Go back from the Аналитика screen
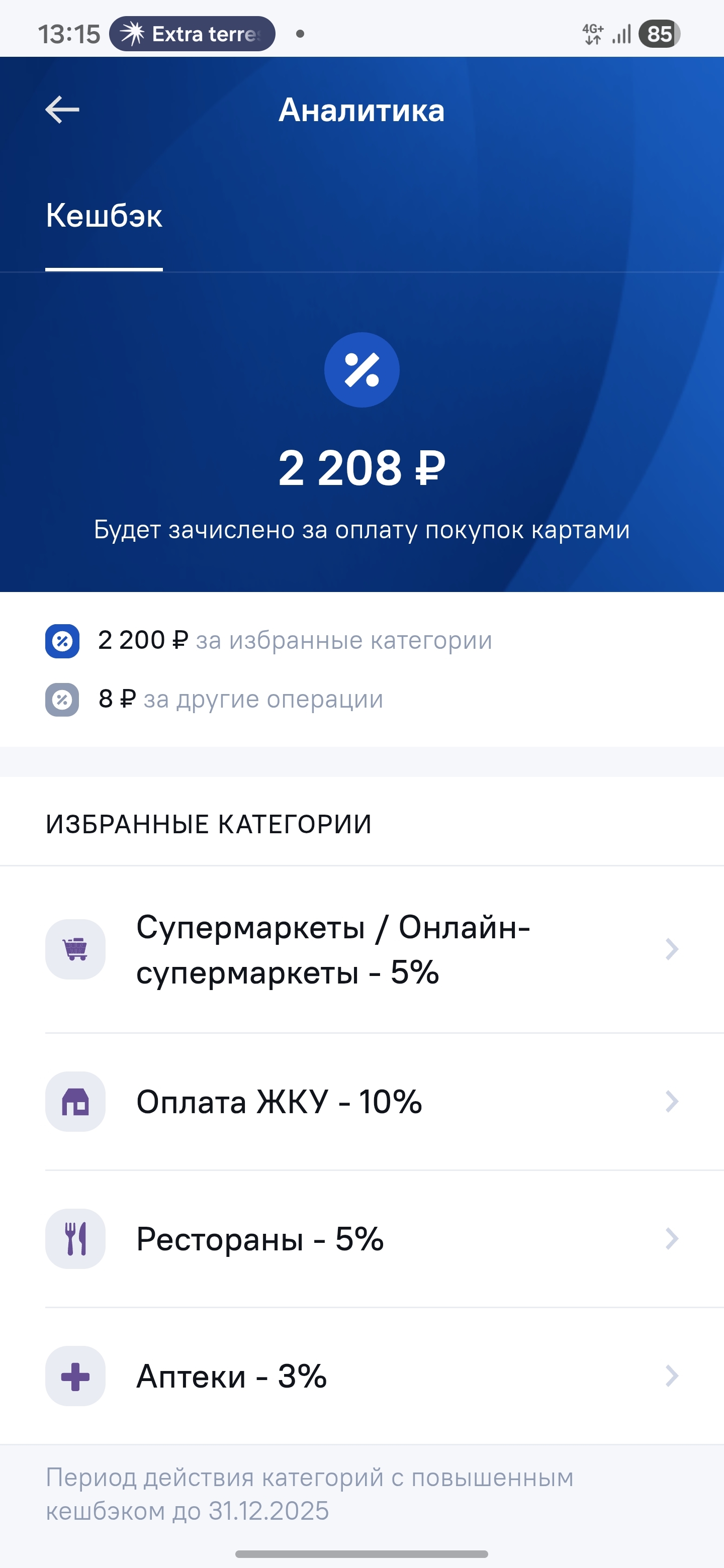 click(x=62, y=110)
